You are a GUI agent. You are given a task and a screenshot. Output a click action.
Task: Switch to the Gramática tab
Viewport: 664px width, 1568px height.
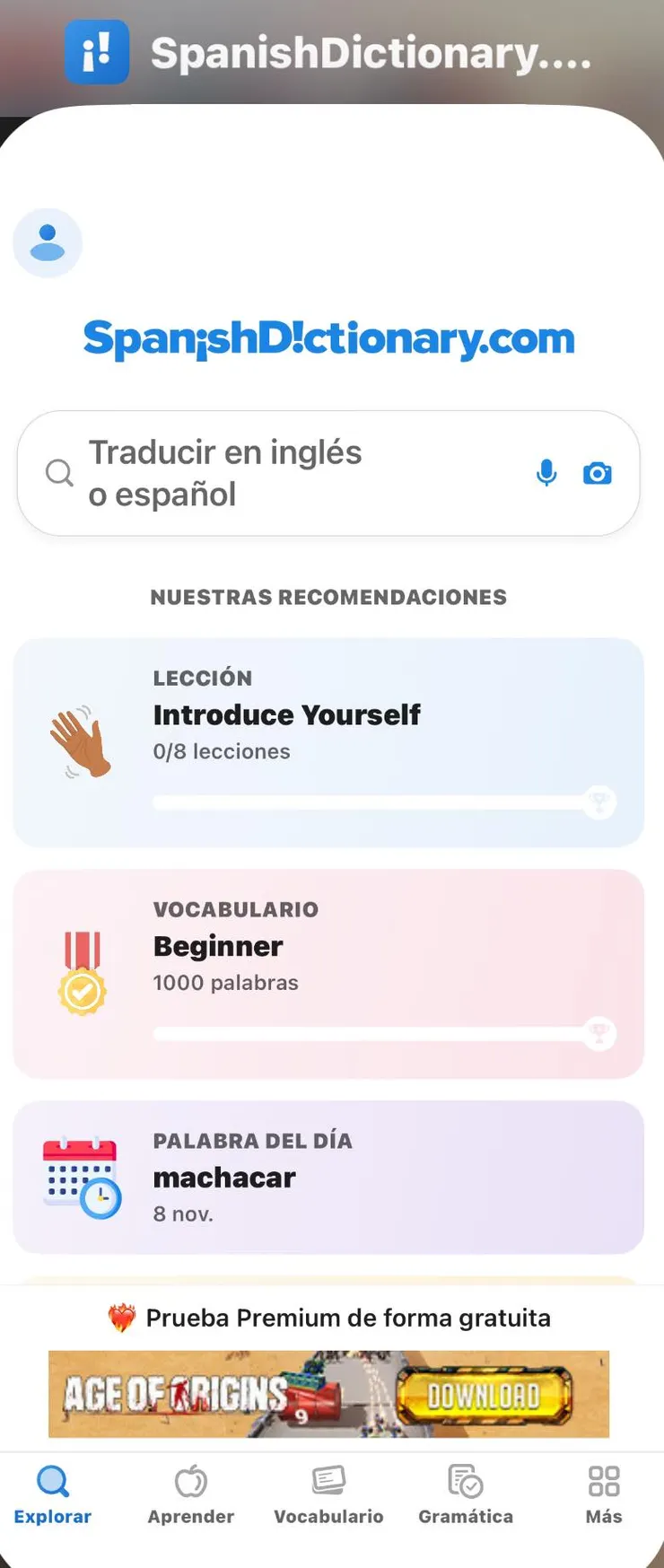pos(465,1494)
